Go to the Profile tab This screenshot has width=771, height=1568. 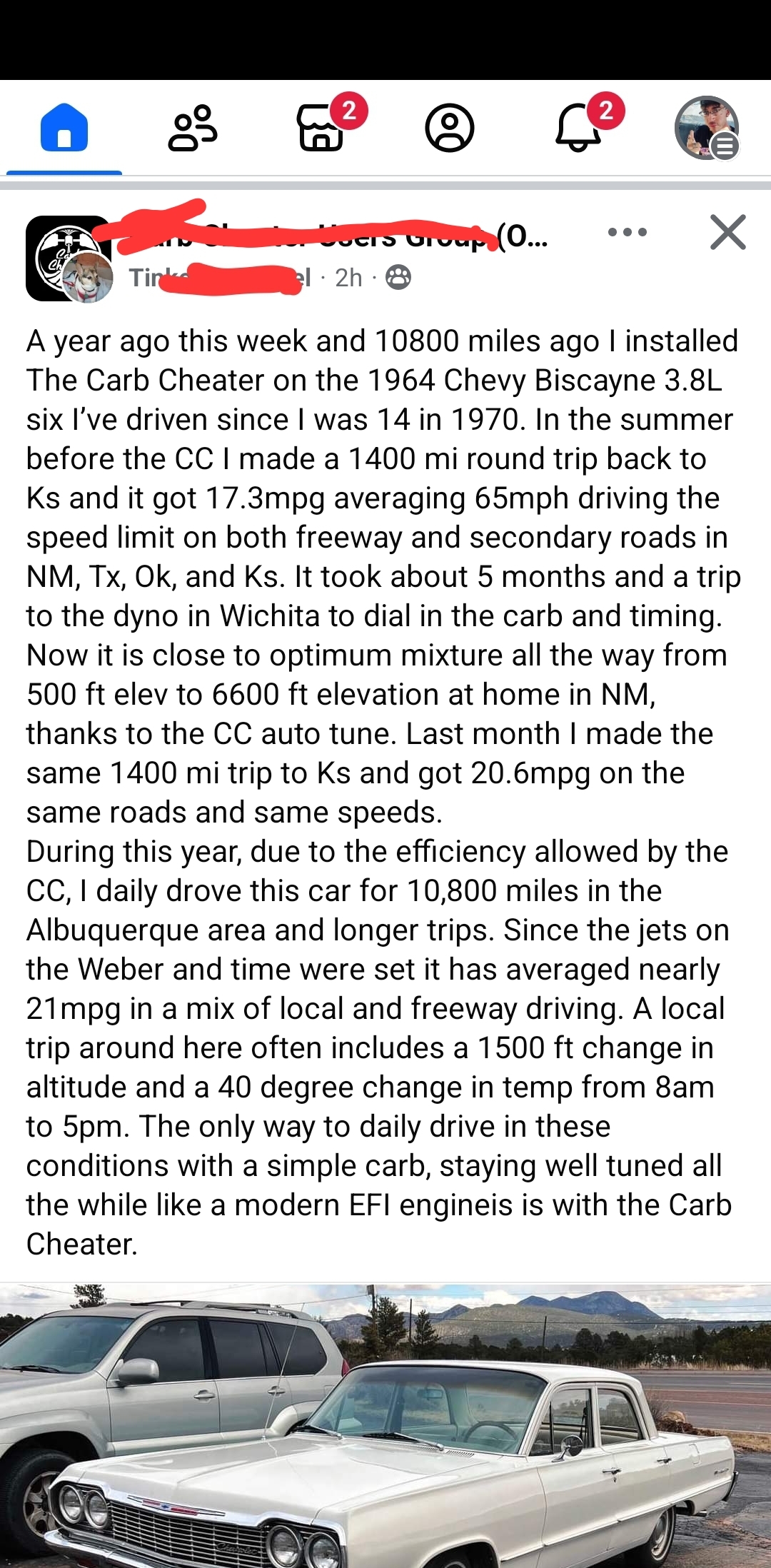pos(450,129)
